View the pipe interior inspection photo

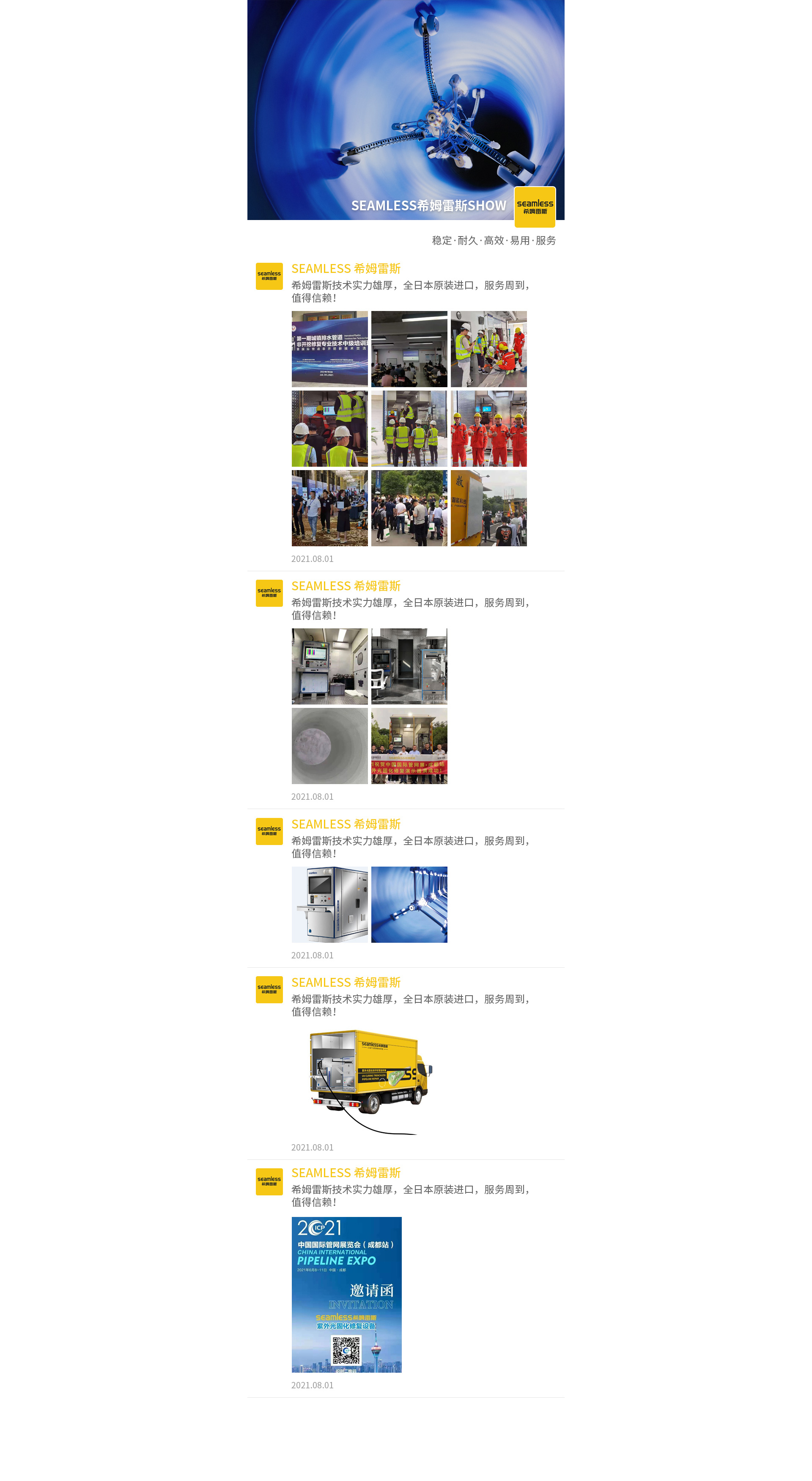[329, 745]
